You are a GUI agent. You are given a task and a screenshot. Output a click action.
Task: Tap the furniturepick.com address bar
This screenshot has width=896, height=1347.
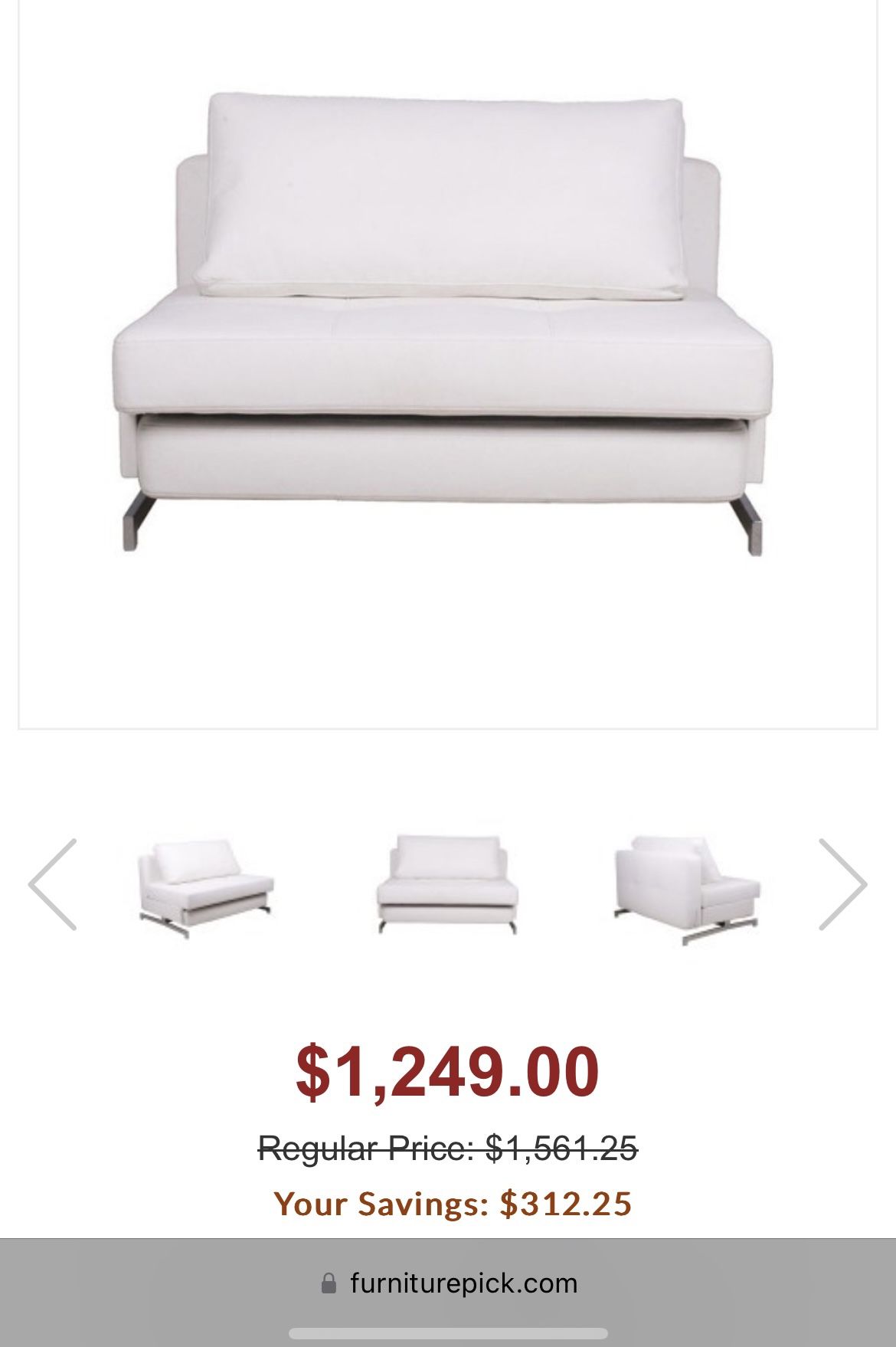(449, 1283)
